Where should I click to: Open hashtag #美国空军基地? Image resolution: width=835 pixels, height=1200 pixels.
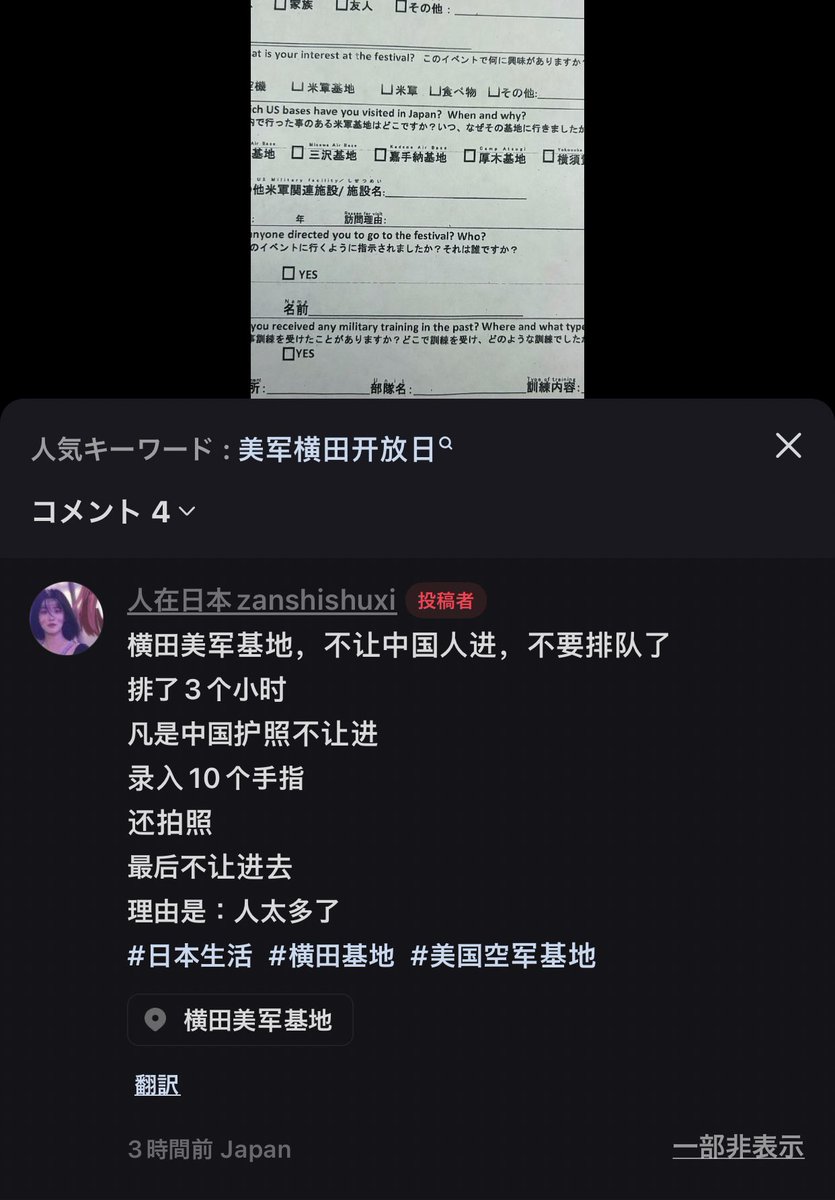pyautogui.click(x=503, y=955)
